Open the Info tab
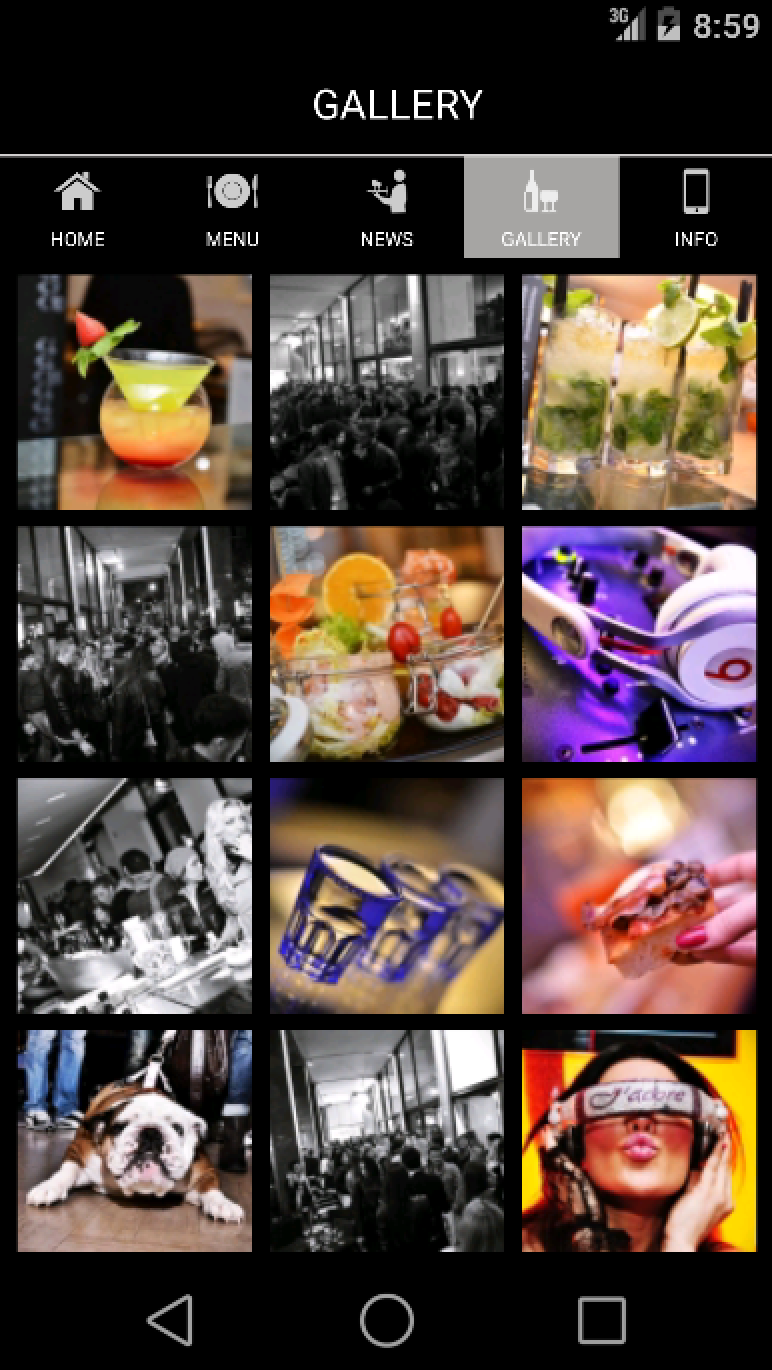Image resolution: width=772 pixels, height=1370 pixels. (x=695, y=208)
